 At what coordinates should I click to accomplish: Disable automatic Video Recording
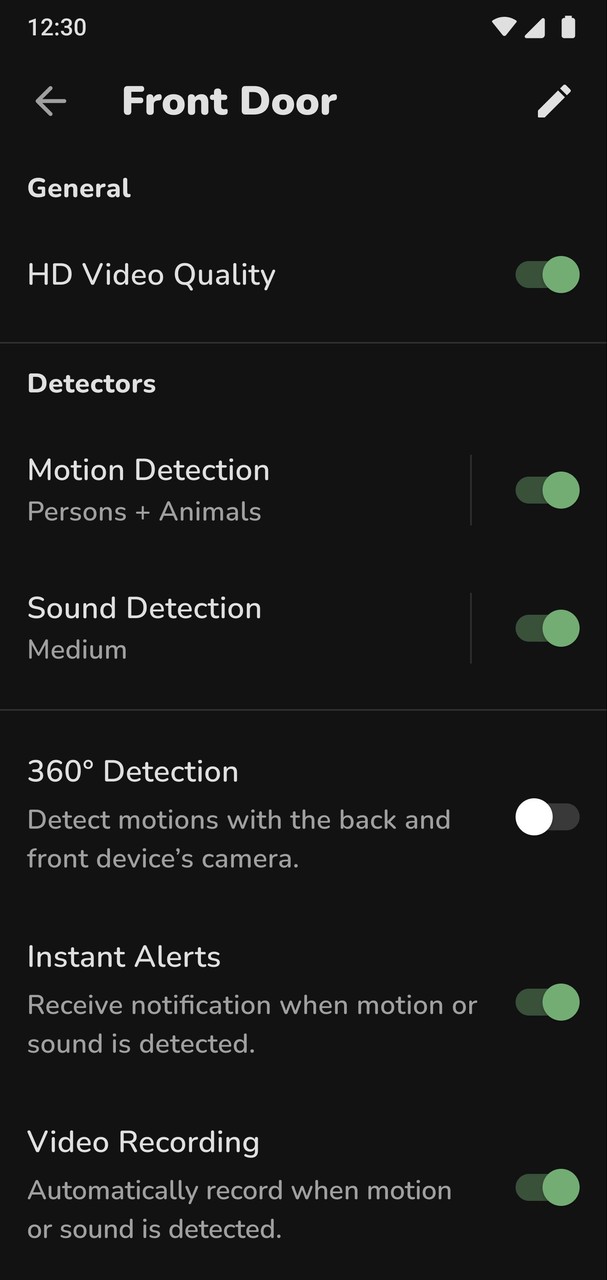[547, 1187]
